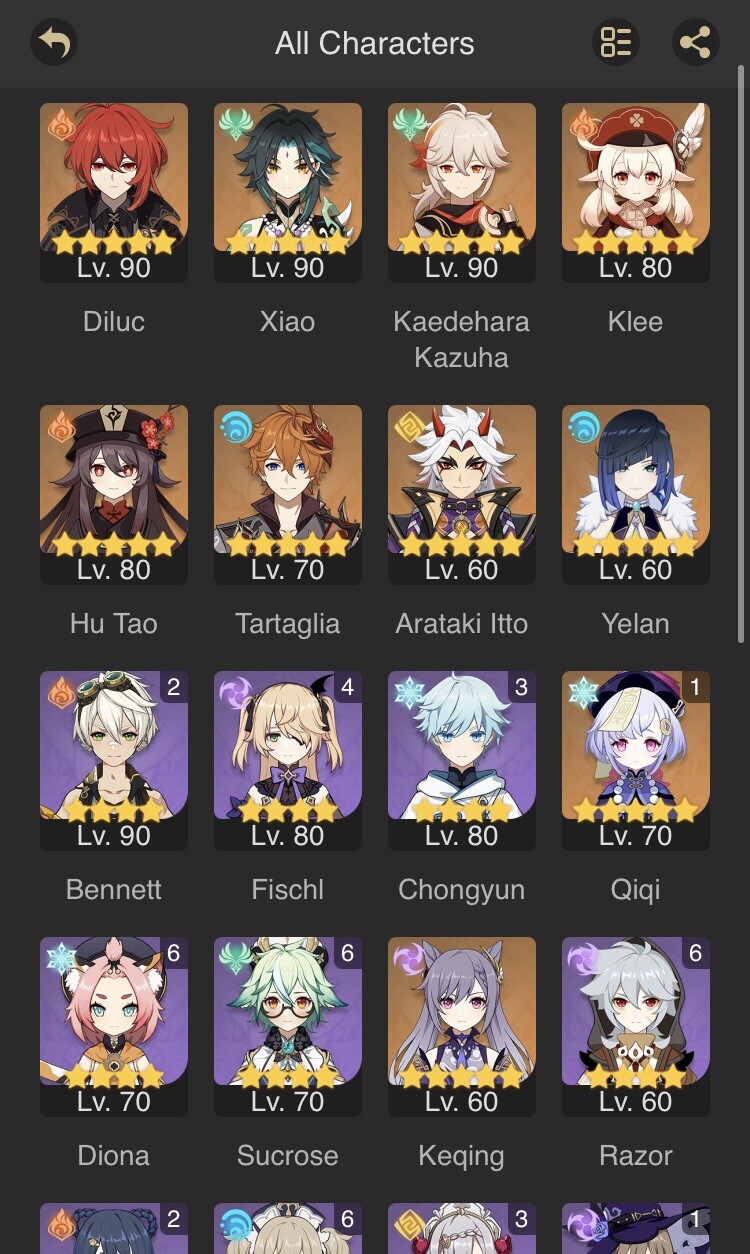Select the Kaedehara Kazuha card

(x=462, y=192)
